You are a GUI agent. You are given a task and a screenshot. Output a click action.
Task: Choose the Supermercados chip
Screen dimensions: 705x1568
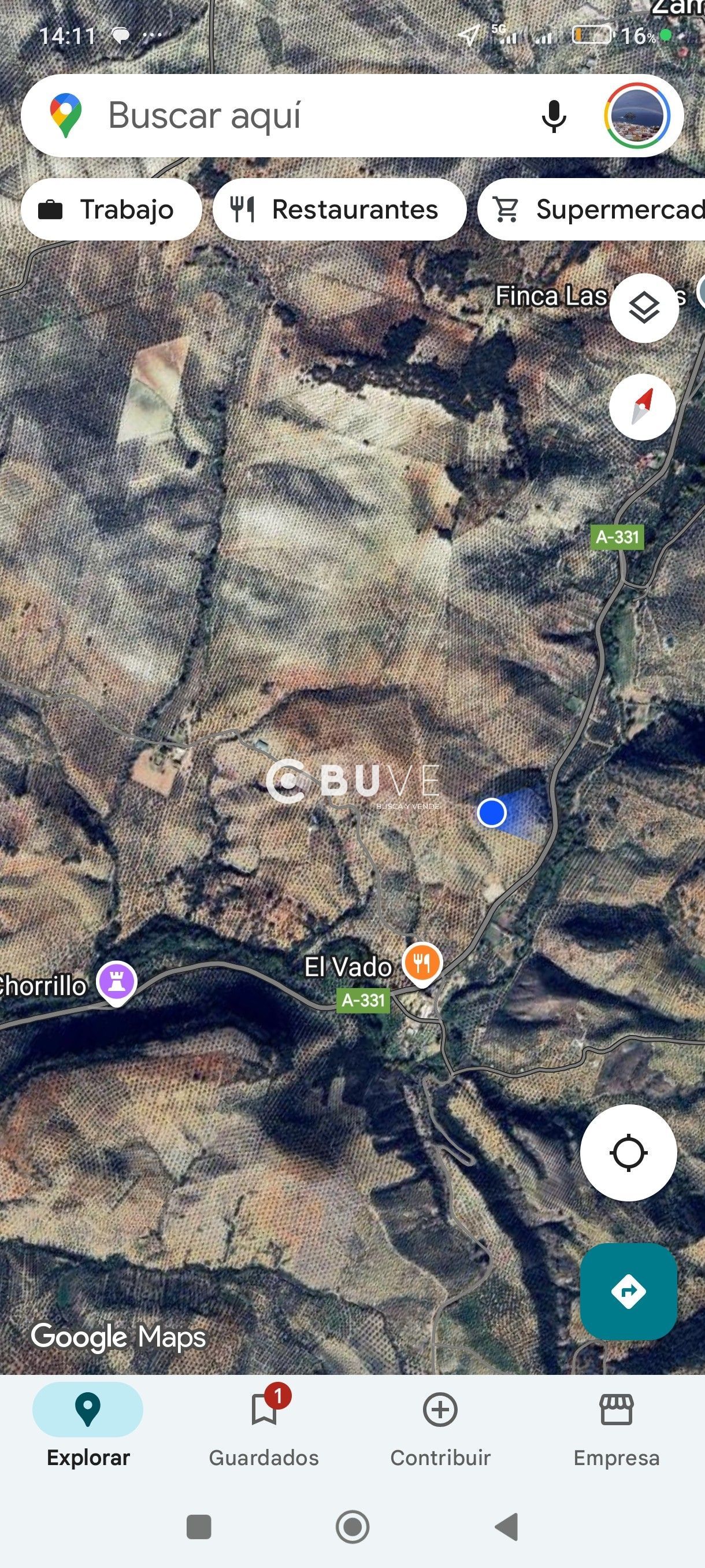[x=591, y=209]
